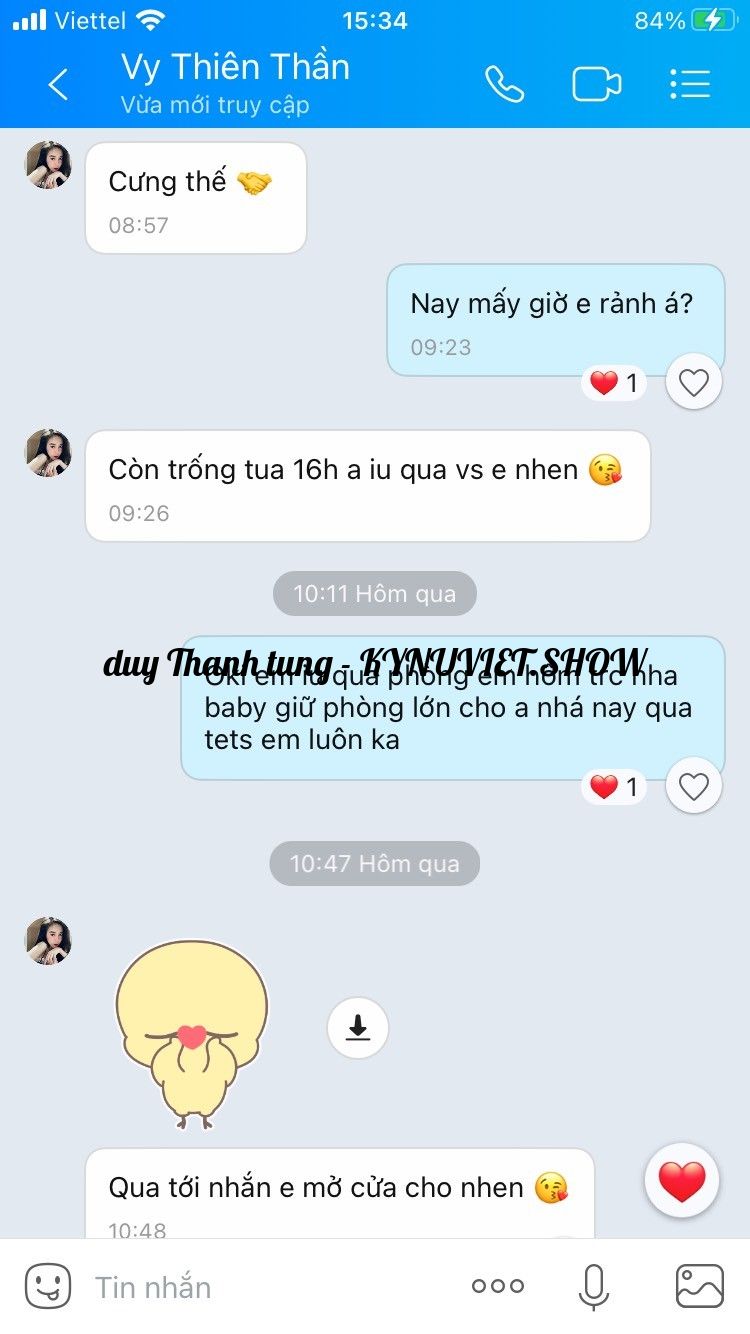Open the chat options menu
This screenshot has width=750, height=1334.
tap(690, 85)
